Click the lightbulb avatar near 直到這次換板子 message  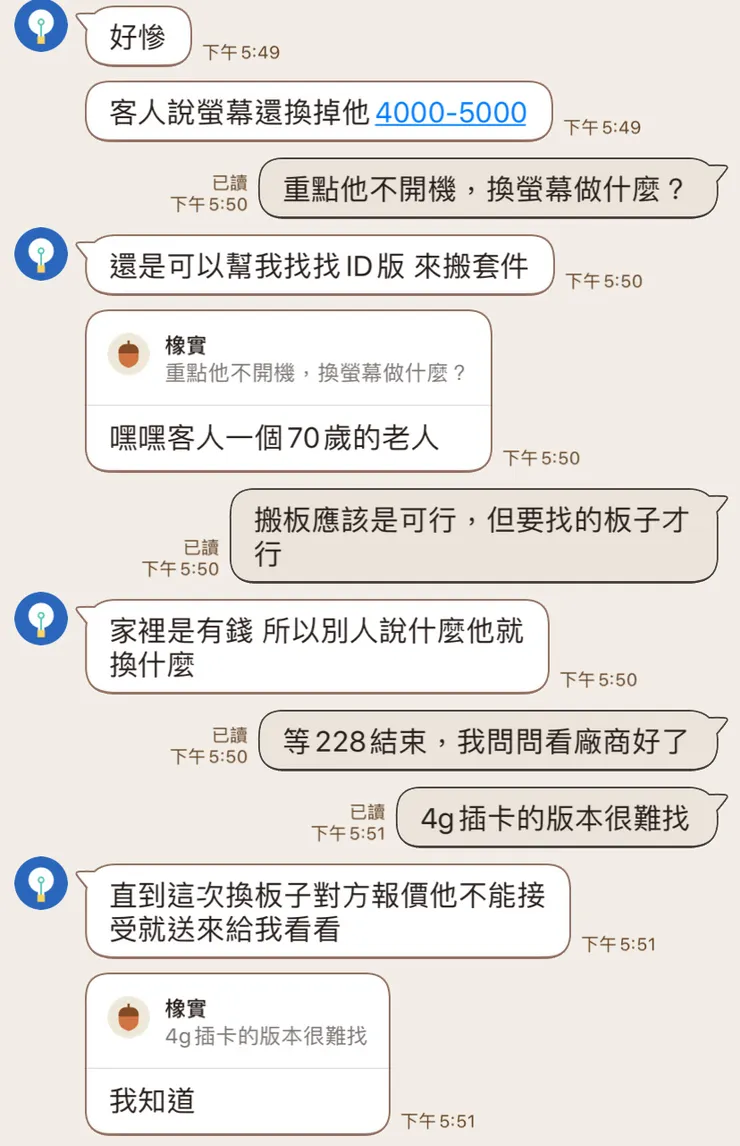[x=40, y=884]
